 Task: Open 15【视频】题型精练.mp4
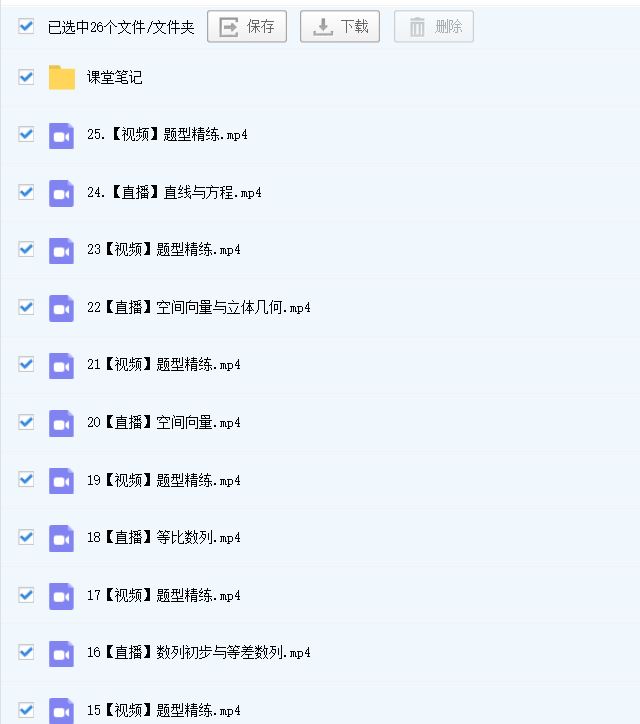(163, 711)
